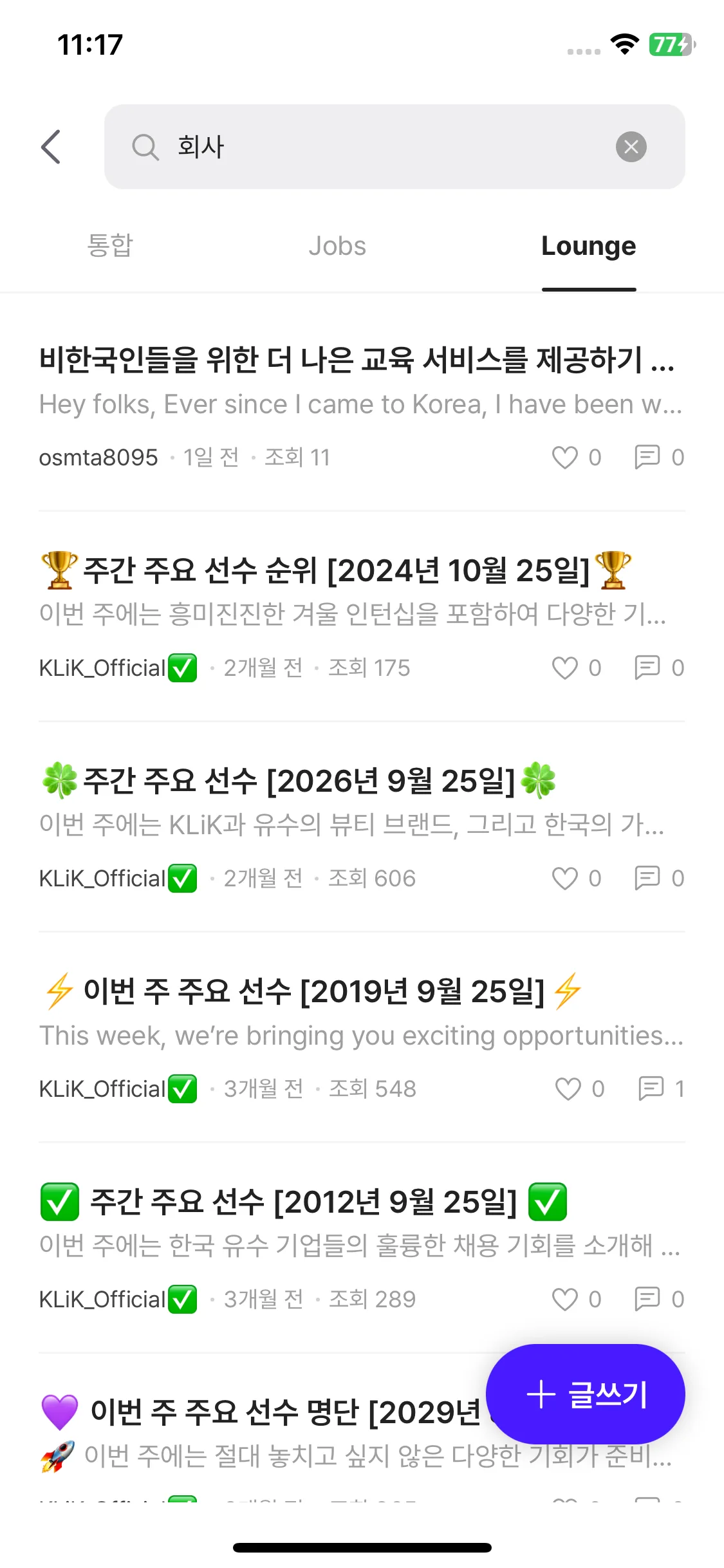724x1568 pixels.
Task: Open the 2012년 9월 25일 post
Action: pos(302,1202)
